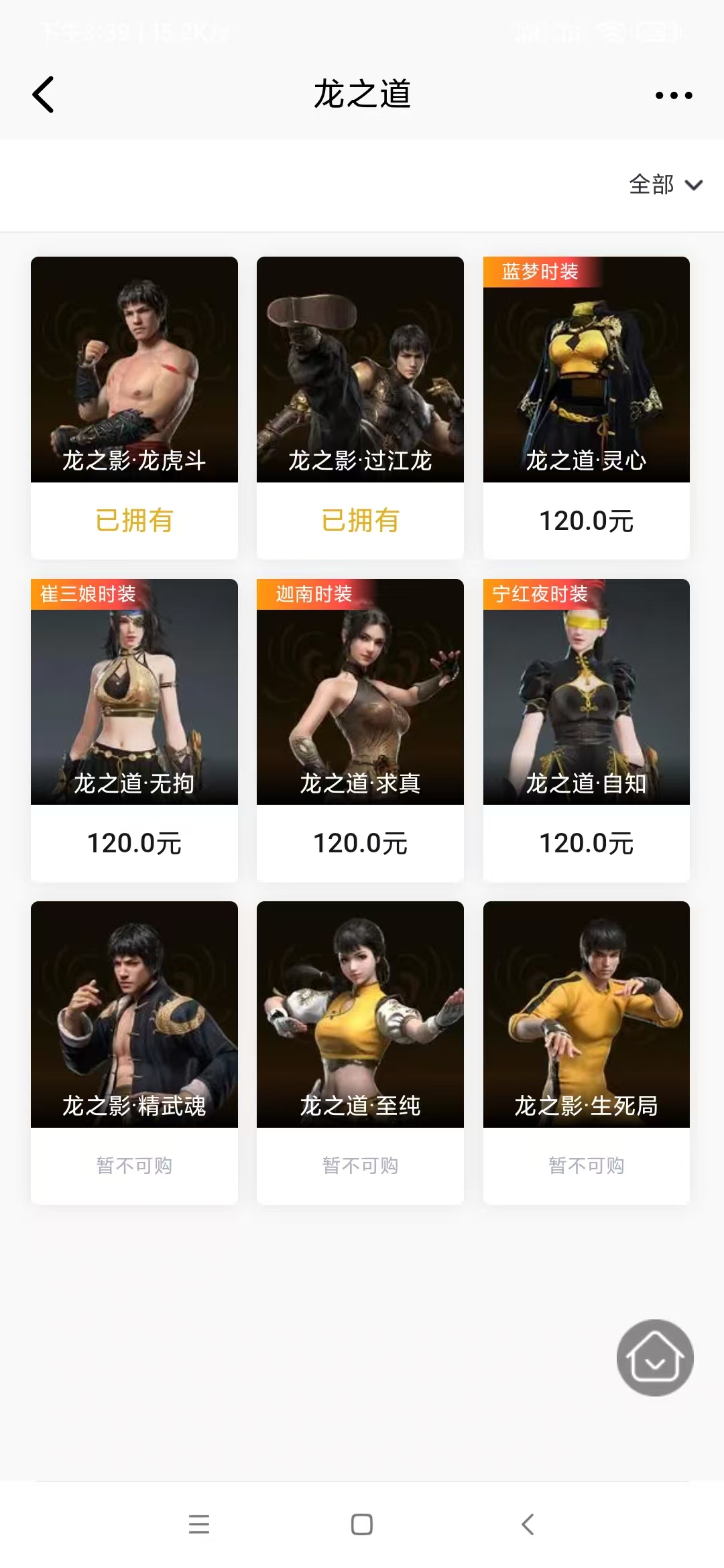Expand the 全部 filter dropdown
Viewport: 724px width, 1568px height.
[665, 184]
